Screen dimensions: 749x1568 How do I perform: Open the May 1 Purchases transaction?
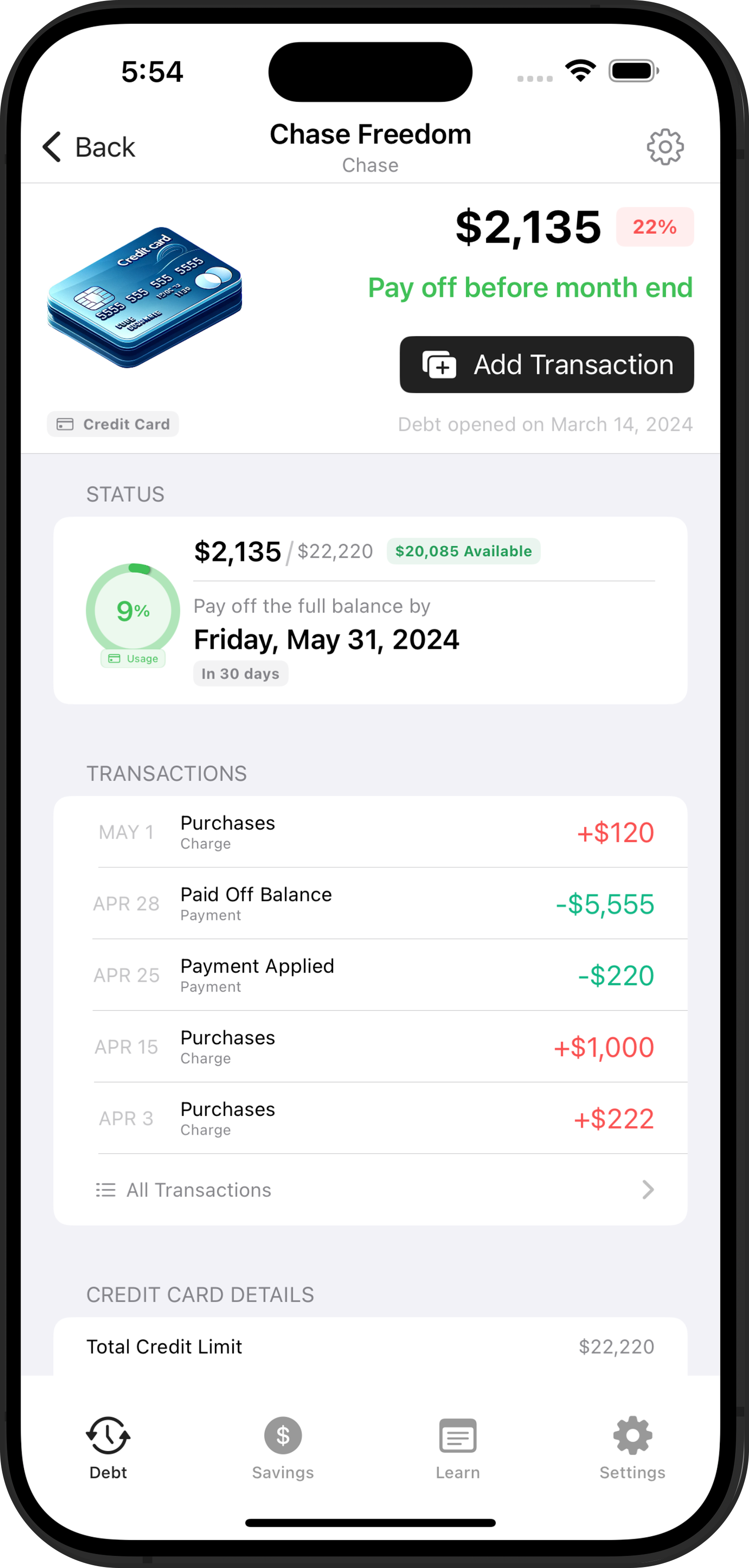point(374,832)
